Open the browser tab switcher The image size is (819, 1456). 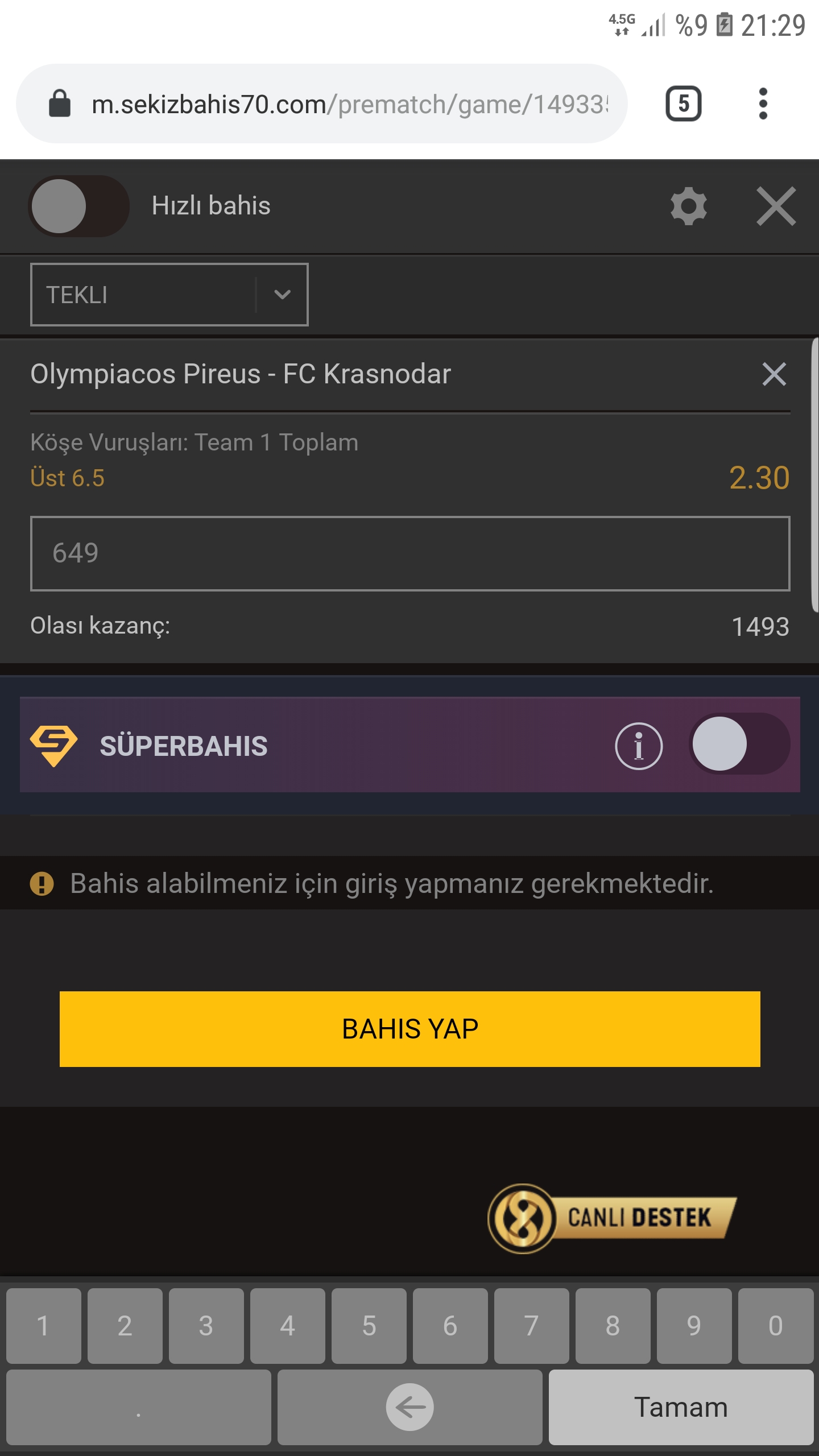[x=683, y=104]
